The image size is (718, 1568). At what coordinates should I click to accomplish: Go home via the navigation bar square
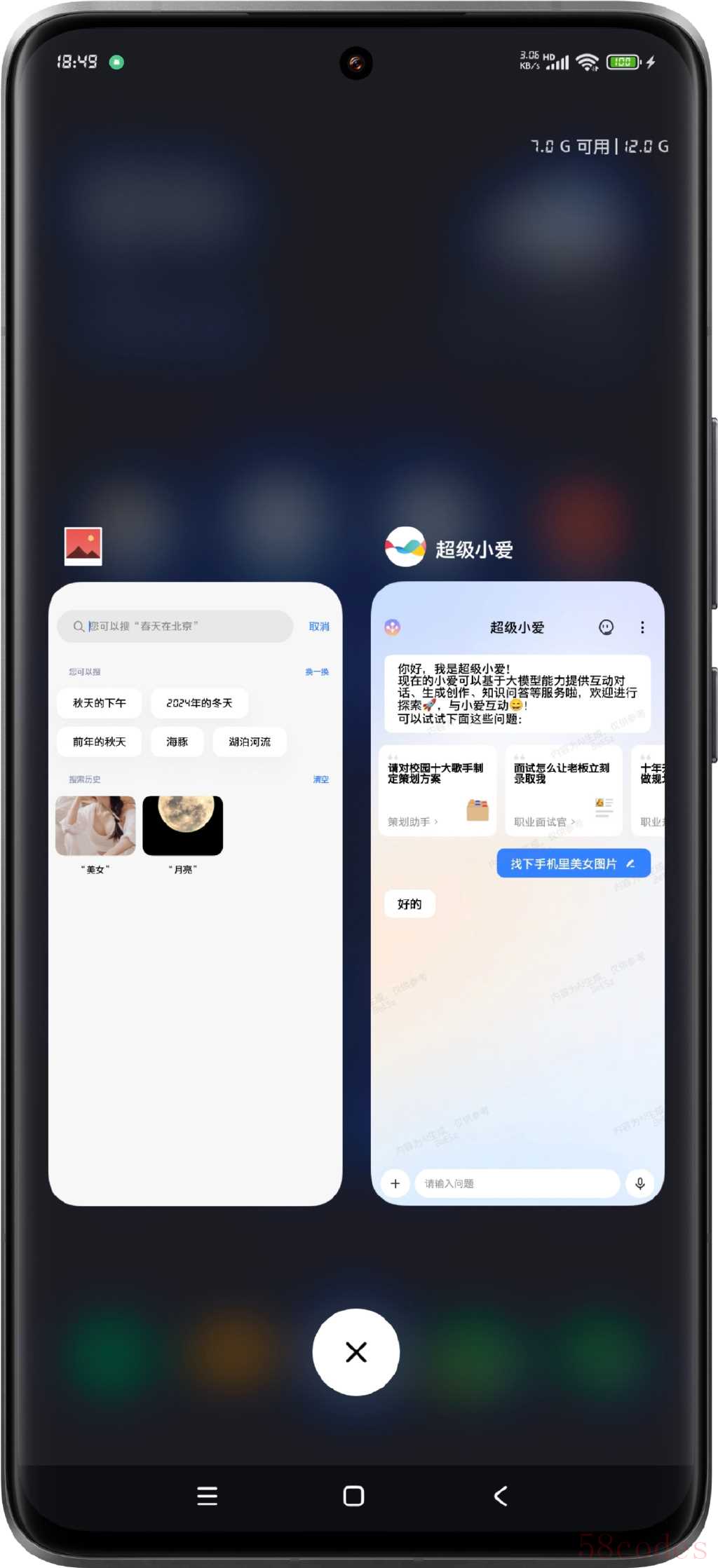click(353, 1496)
